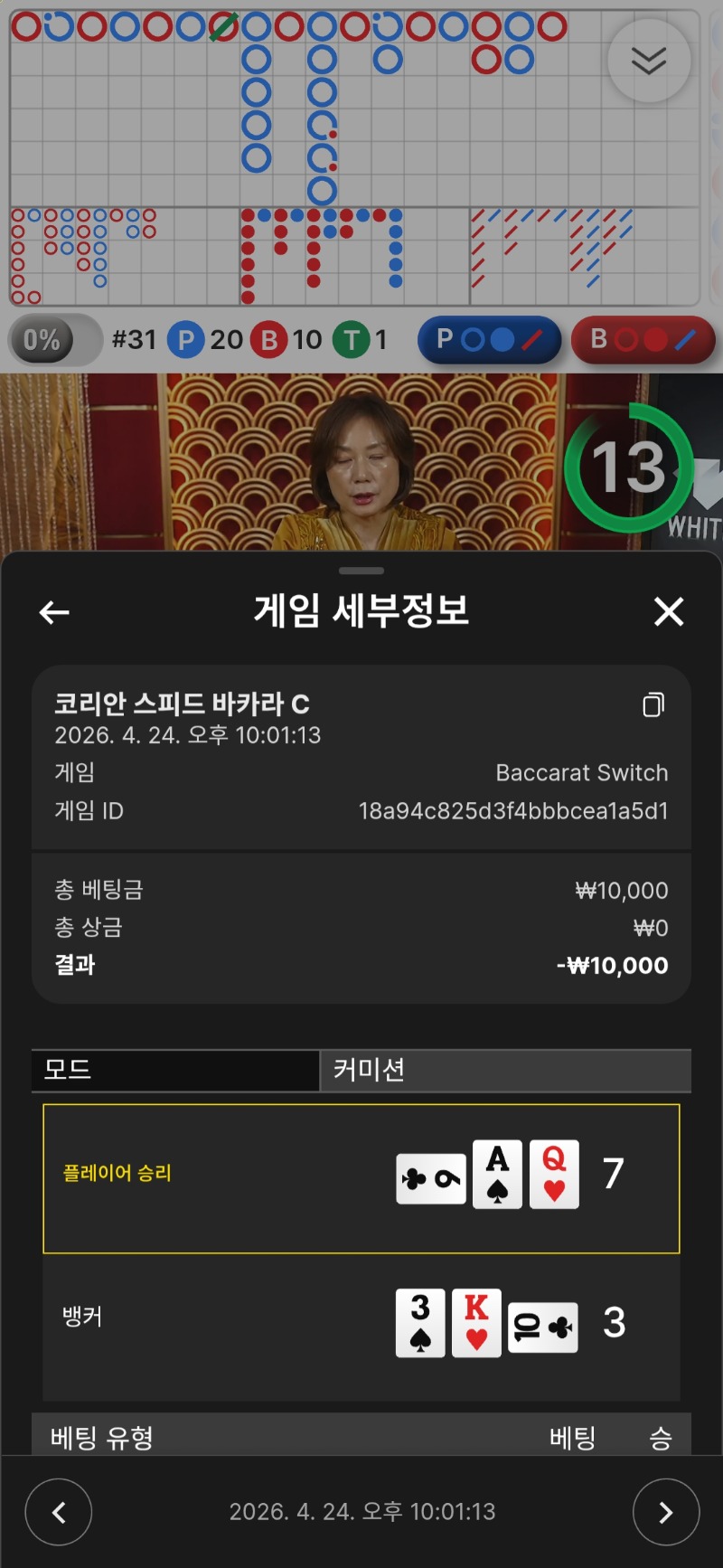Image resolution: width=723 pixels, height=1568 pixels.
Task: Copy the game ID details
Action: [x=653, y=704]
